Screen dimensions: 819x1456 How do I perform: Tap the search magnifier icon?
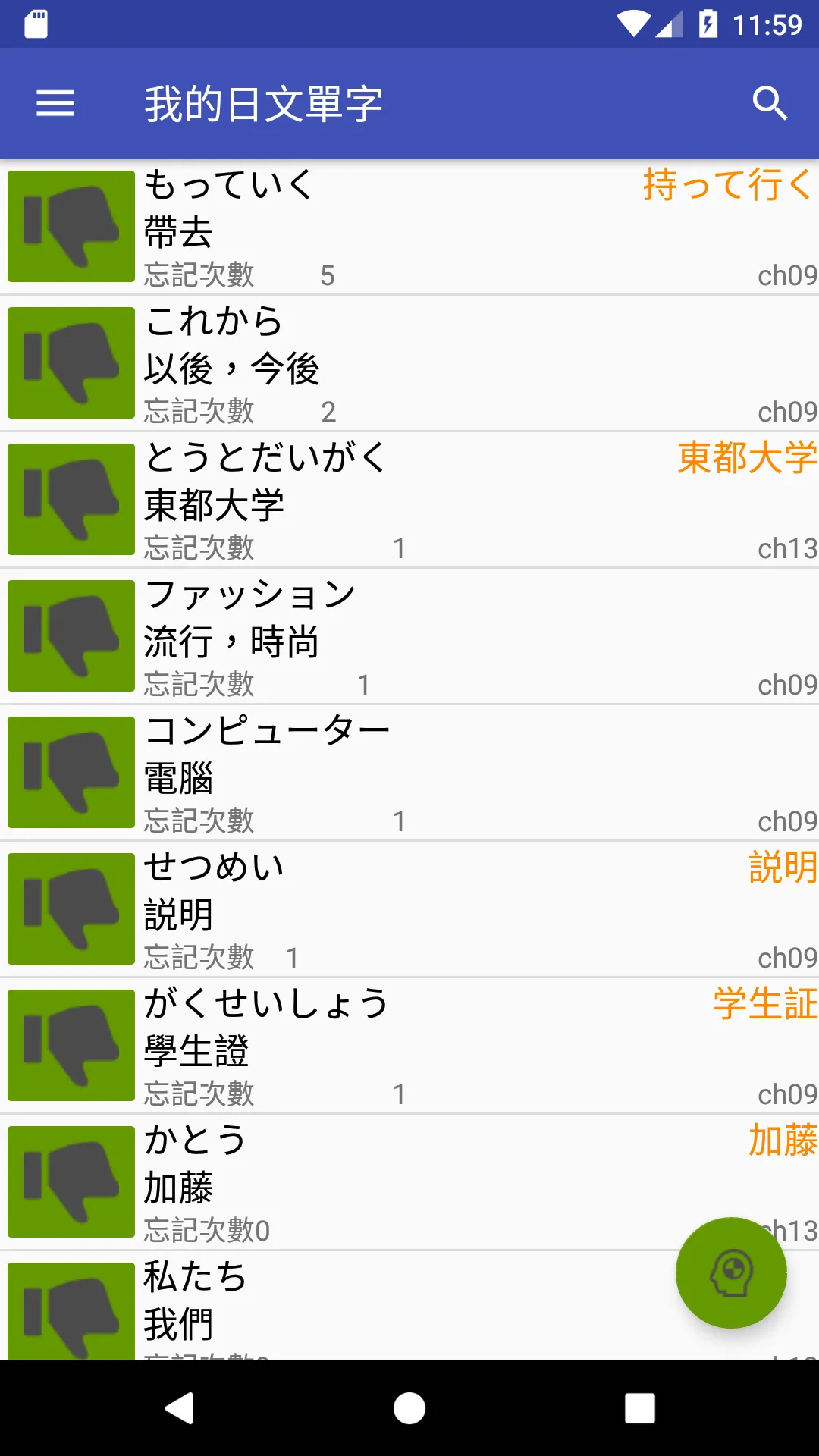coord(769,103)
